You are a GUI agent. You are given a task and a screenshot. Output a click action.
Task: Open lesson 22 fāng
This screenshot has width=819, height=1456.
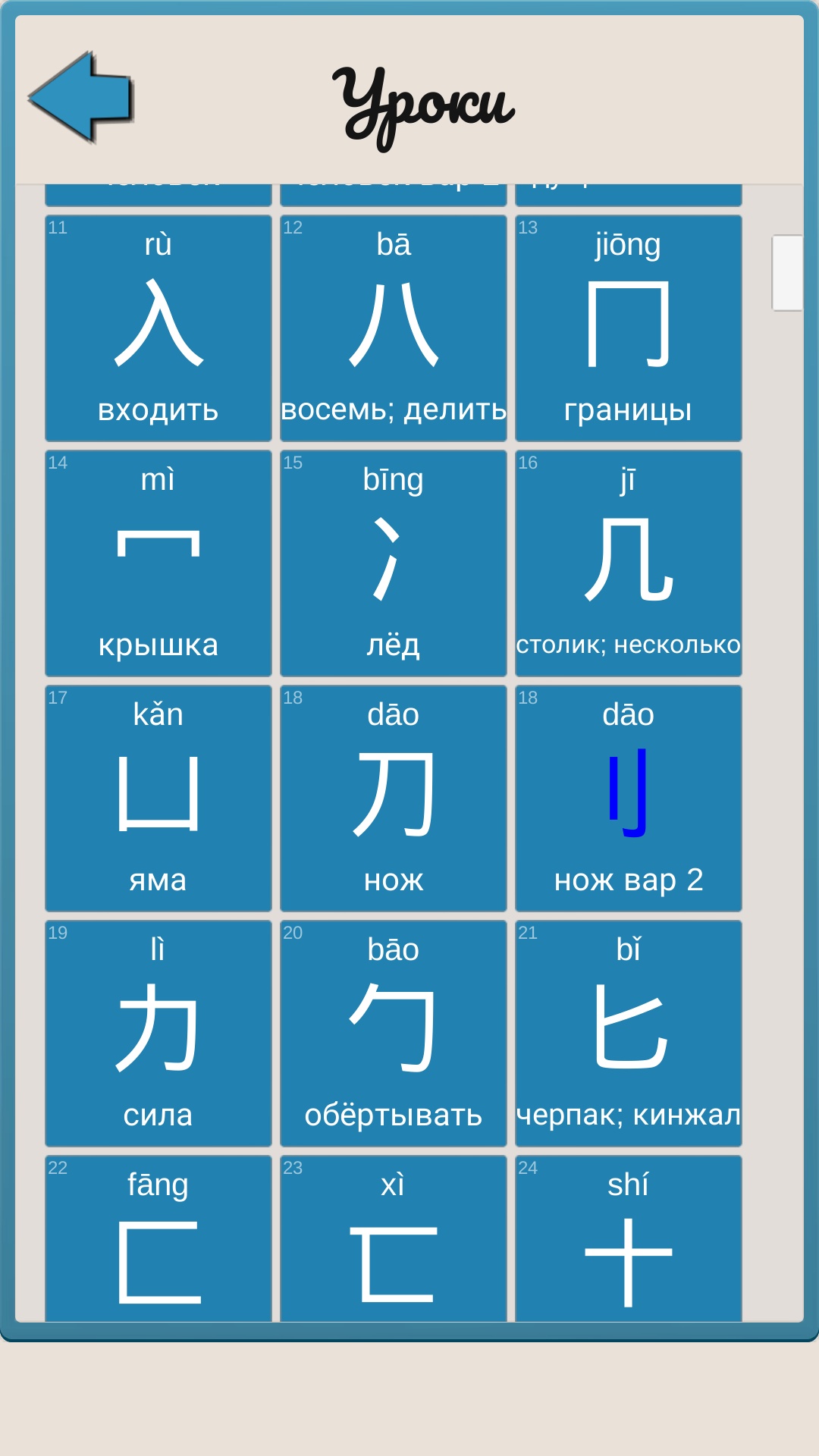pos(158,1239)
